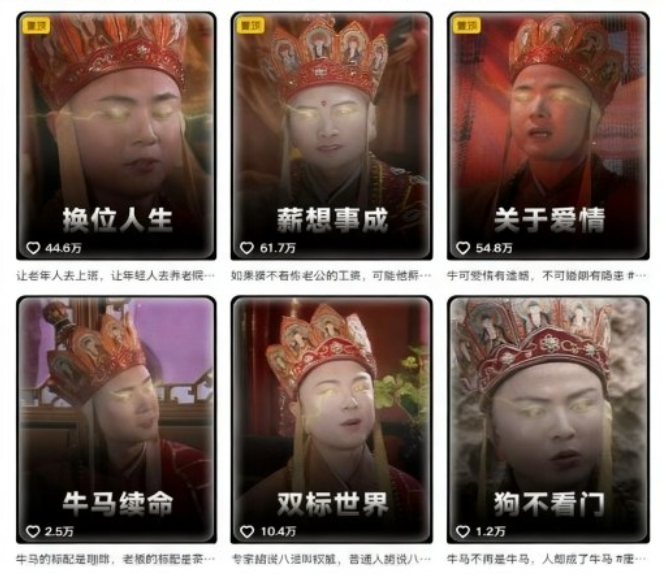The height and width of the screenshot is (577, 662).
Task: Open the 狗不看门 video
Action: [547, 419]
